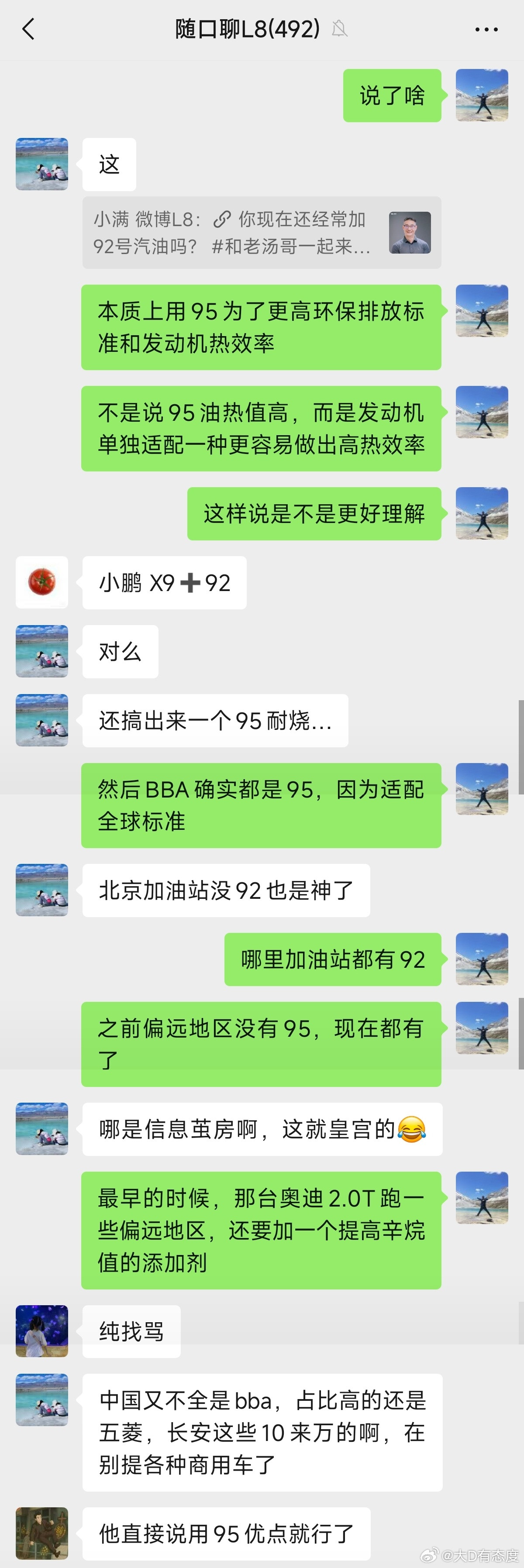Tap the '北京加油站没92也是神了' bubble
524x1568 pixels.
[225, 890]
